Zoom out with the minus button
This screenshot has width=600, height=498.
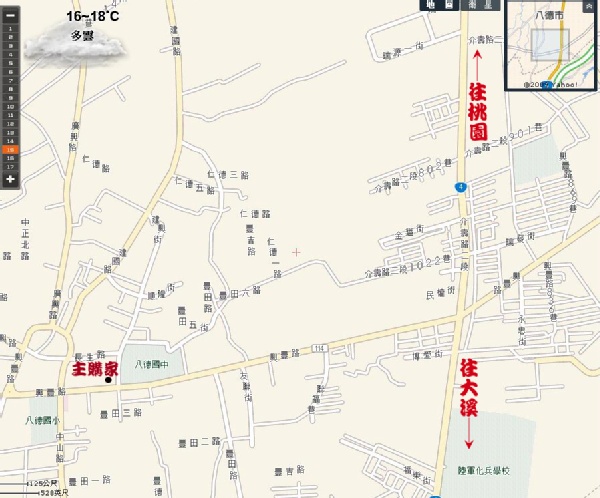tap(10, 16)
